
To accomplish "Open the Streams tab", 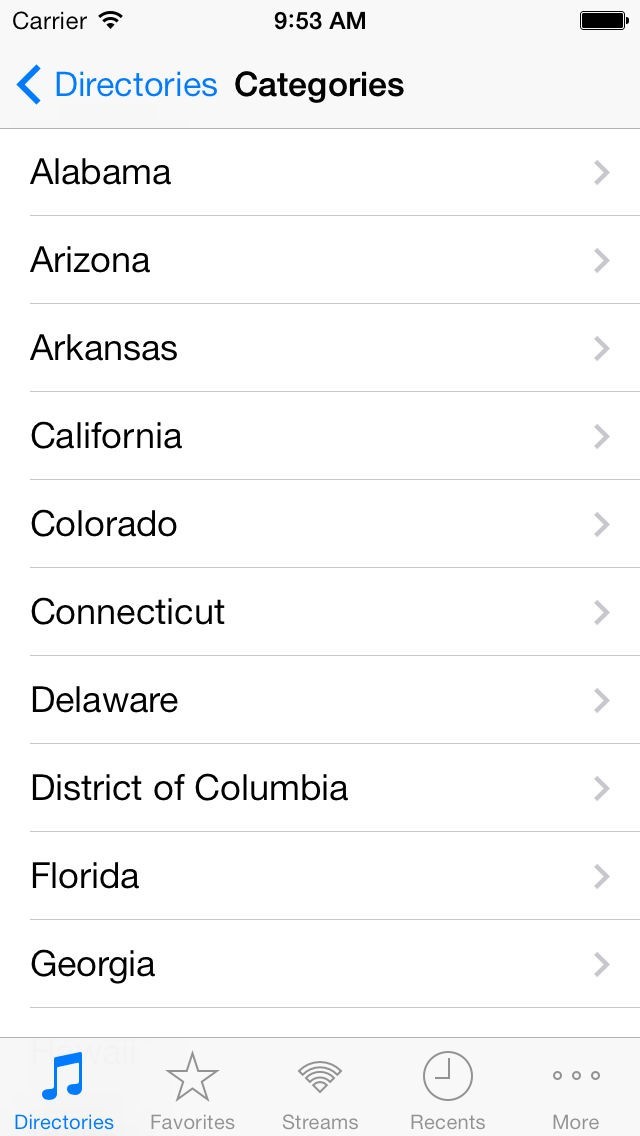I will (x=320, y=1090).
